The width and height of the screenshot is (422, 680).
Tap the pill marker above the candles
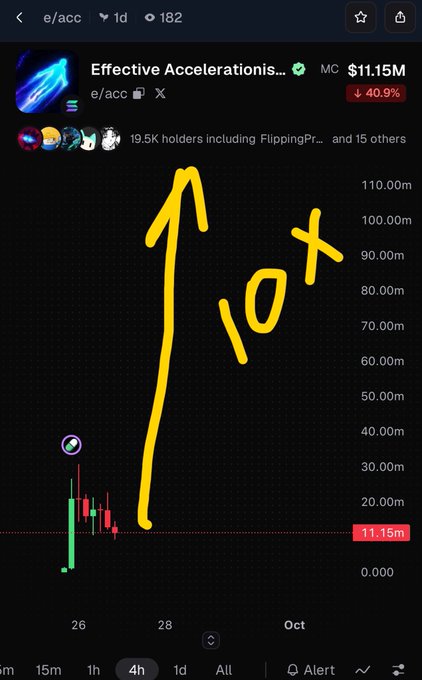coord(71,445)
